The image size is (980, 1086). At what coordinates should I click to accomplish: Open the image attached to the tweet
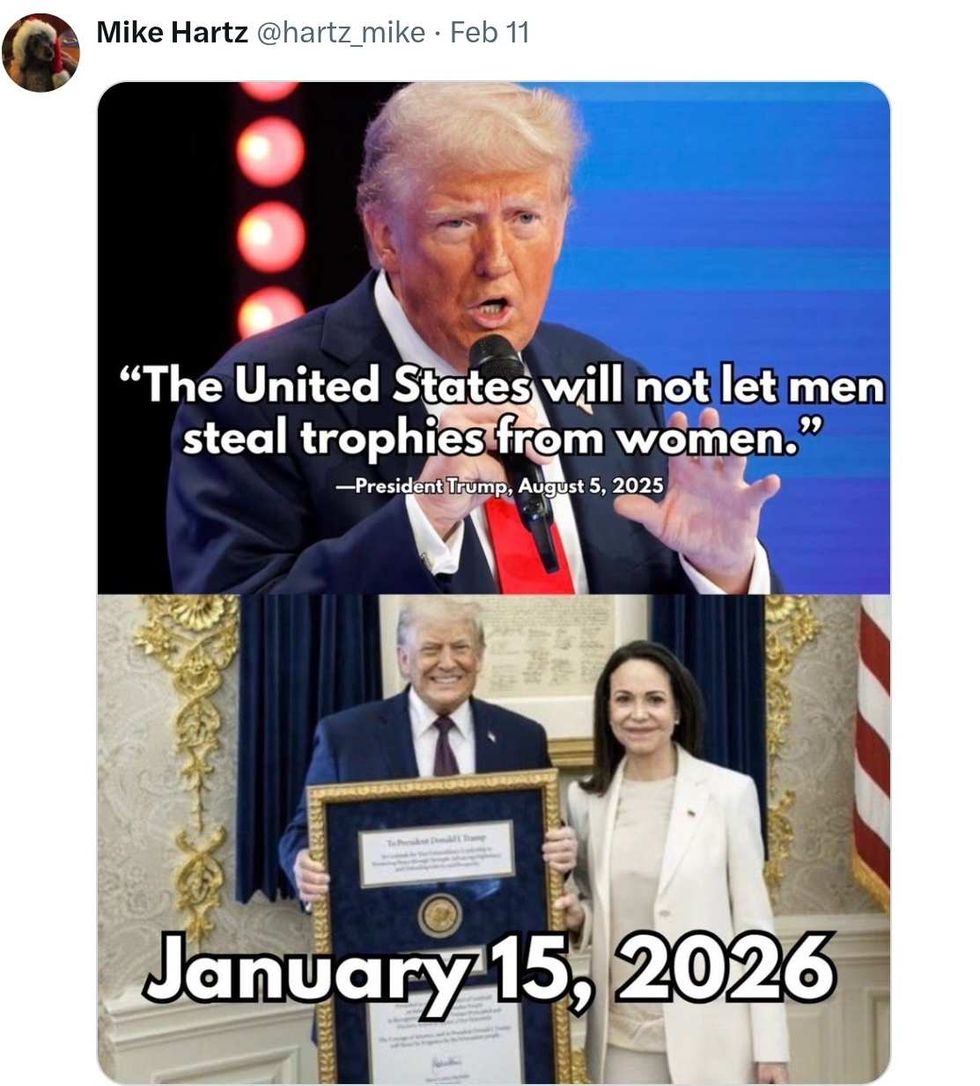point(493,580)
